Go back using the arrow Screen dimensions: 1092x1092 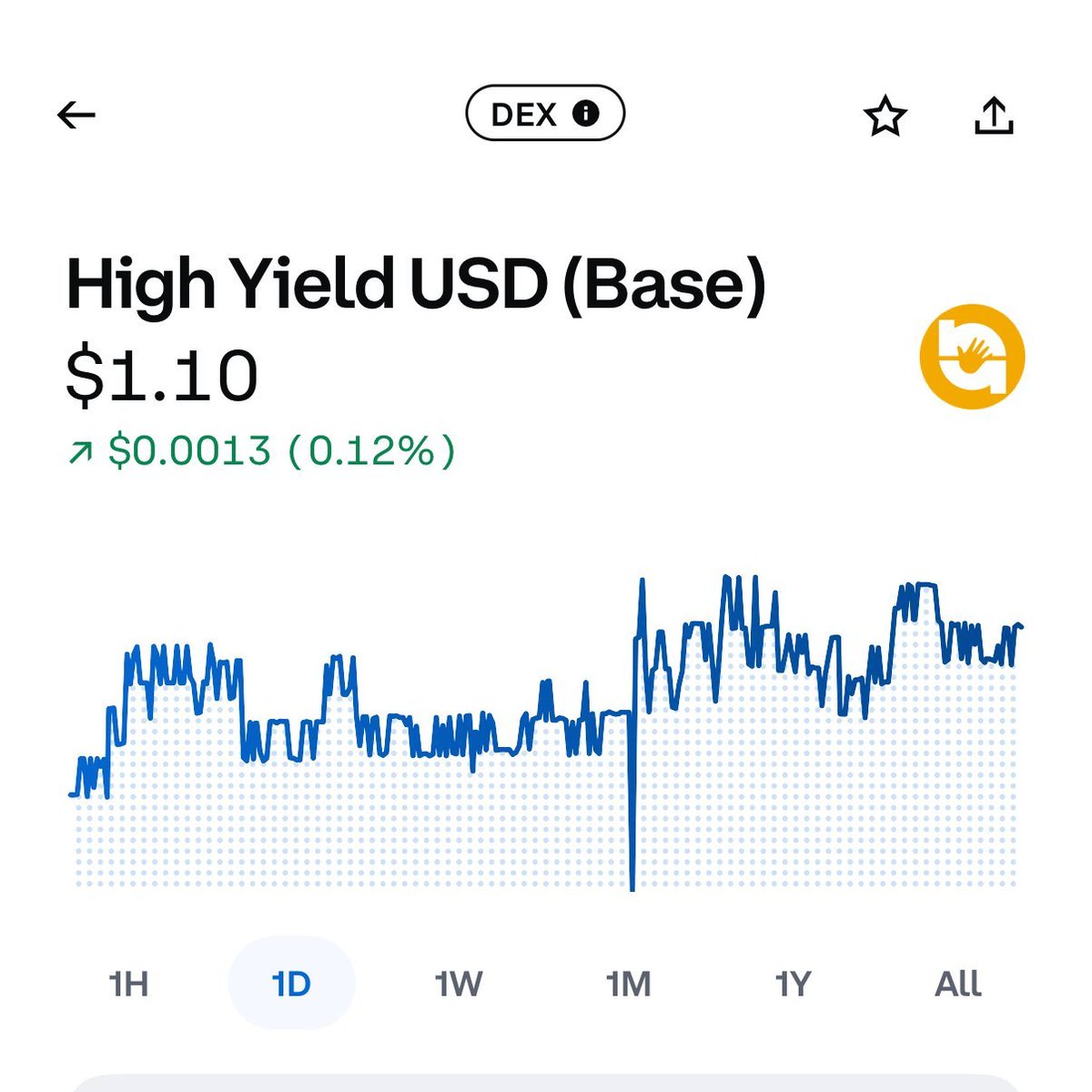click(x=76, y=115)
